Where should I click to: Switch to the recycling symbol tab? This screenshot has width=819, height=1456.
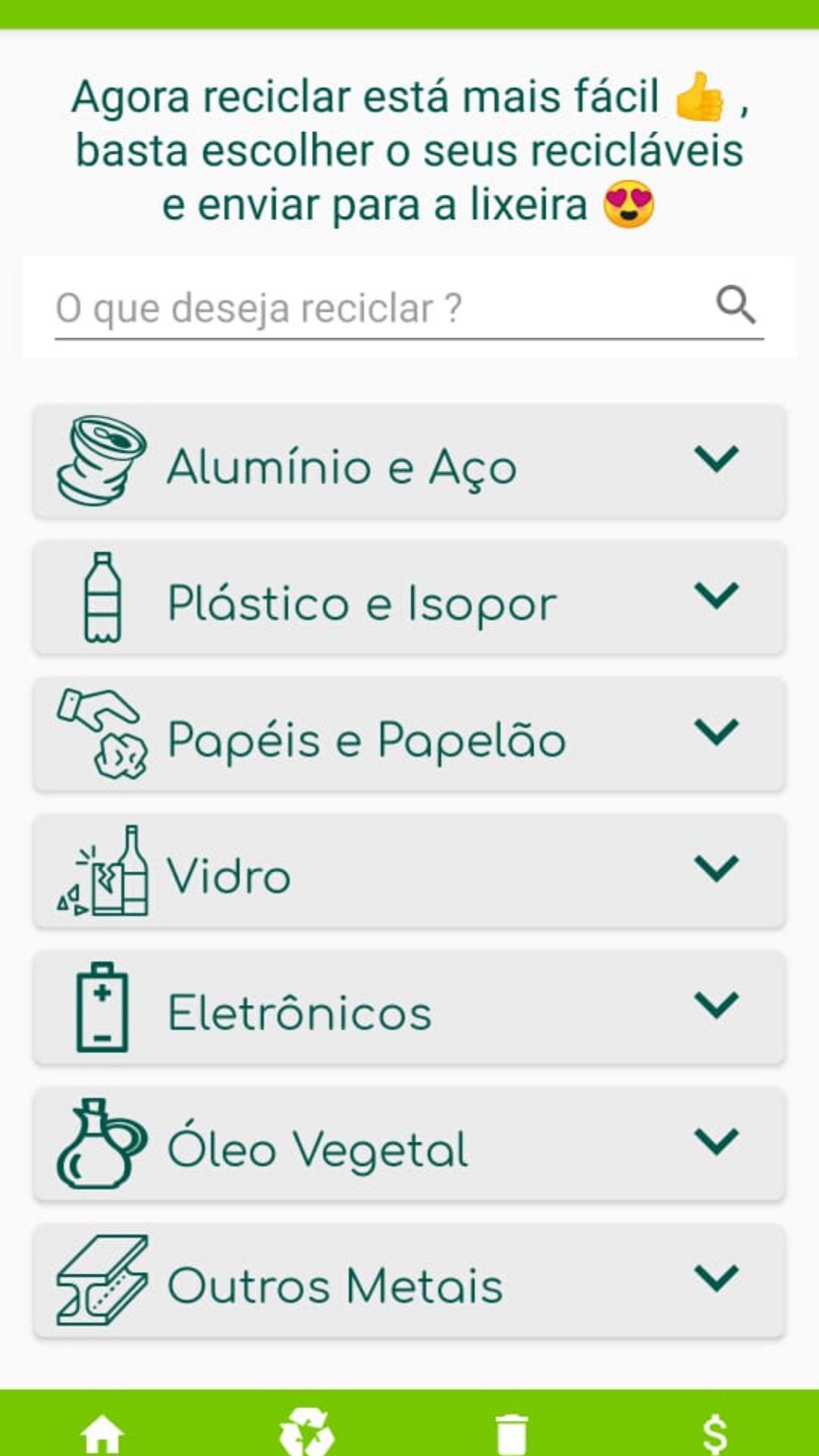click(x=306, y=1432)
